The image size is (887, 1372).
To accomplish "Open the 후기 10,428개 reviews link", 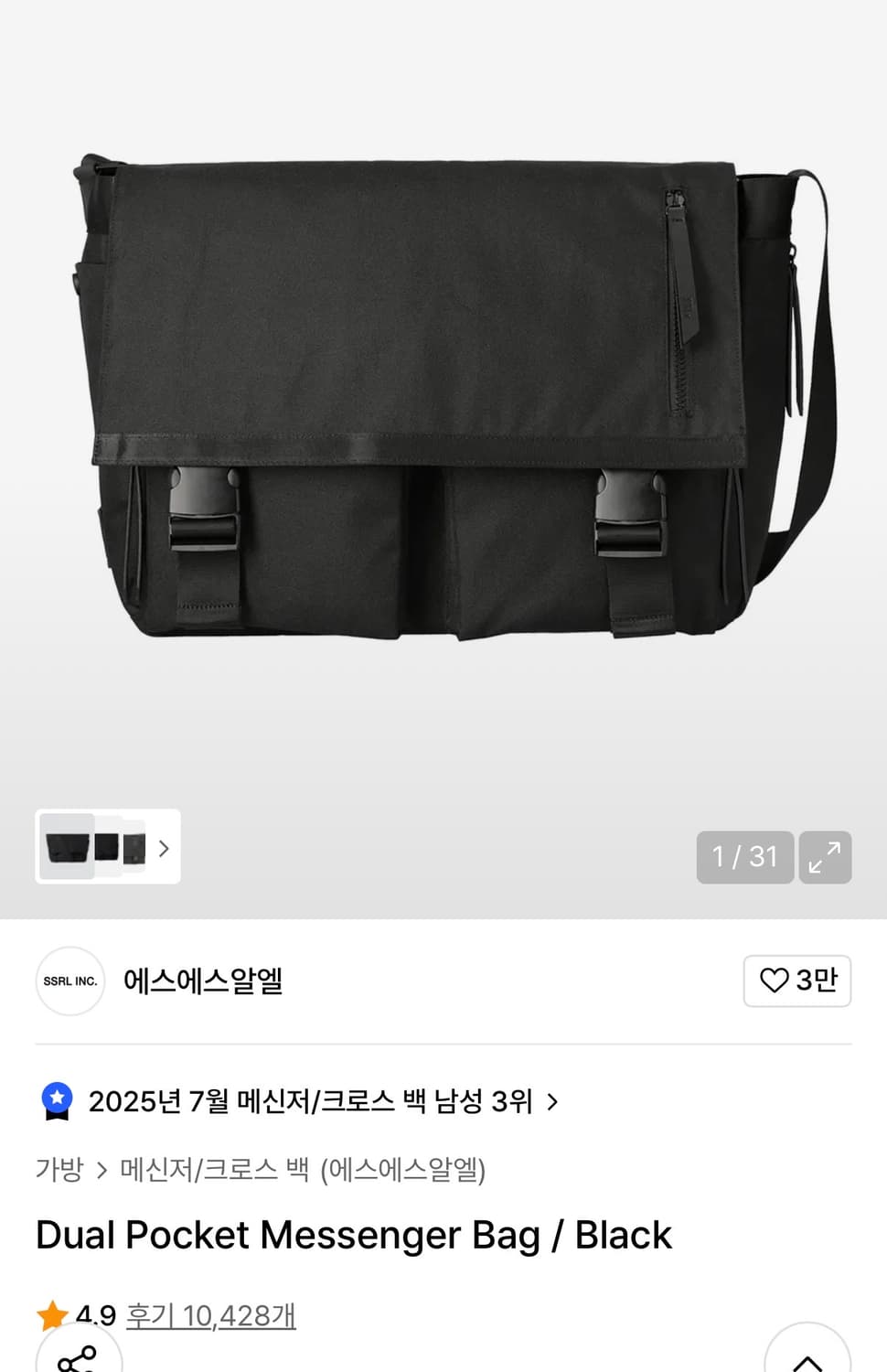I will click(209, 1315).
